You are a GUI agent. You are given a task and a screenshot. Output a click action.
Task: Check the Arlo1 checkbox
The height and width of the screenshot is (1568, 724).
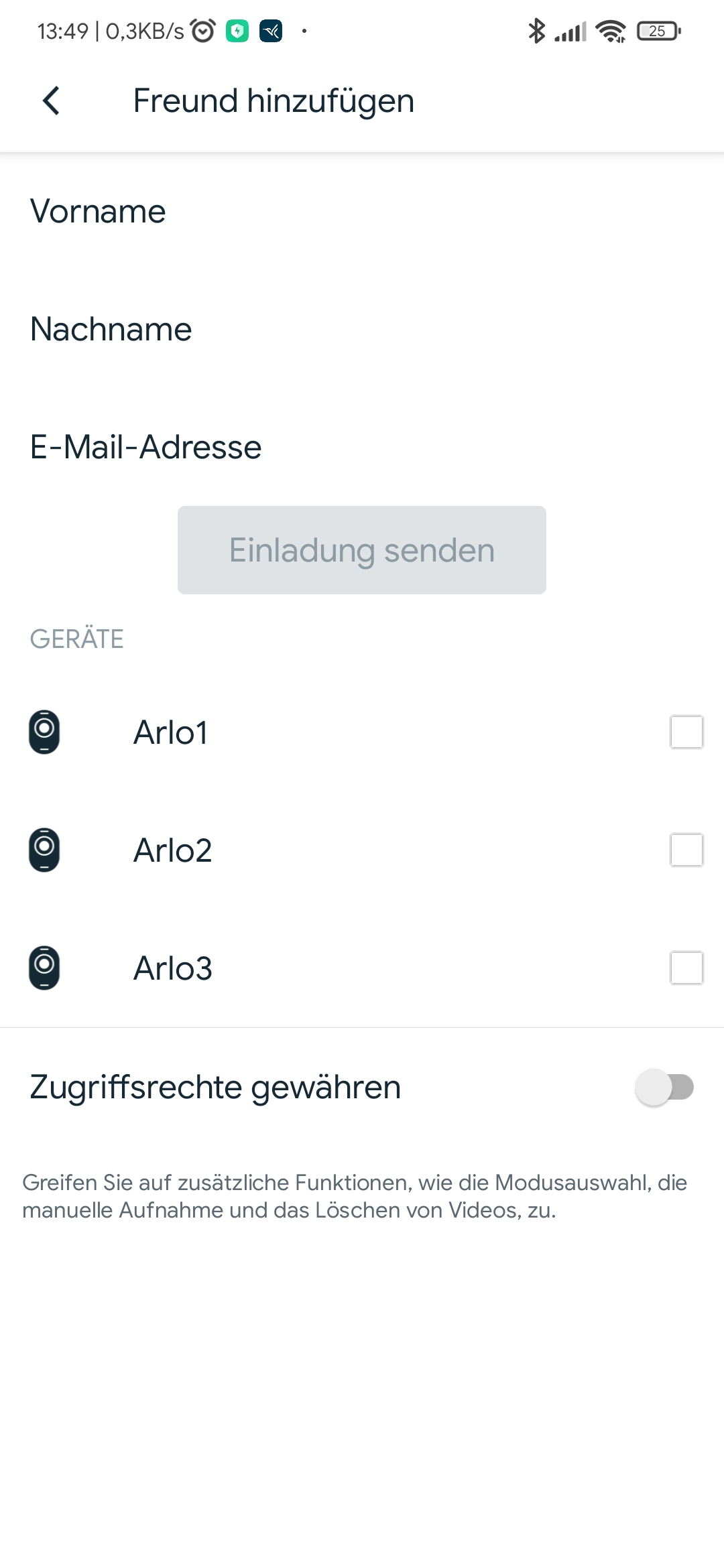(x=686, y=732)
